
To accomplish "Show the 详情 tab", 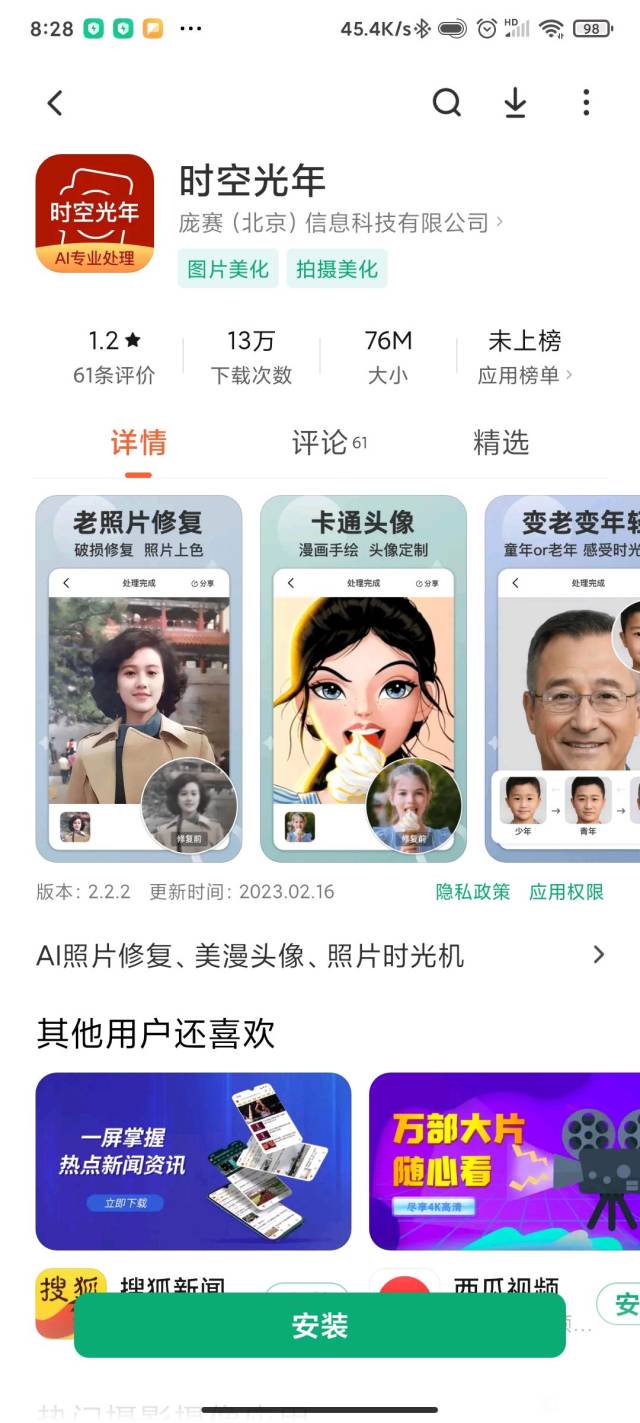I will click(x=138, y=443).
